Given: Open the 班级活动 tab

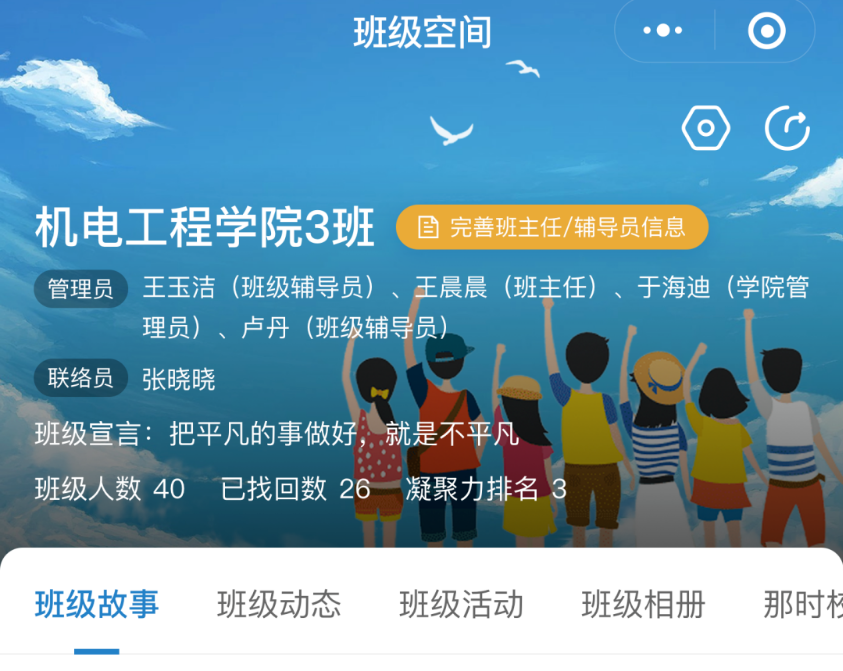Looking at the screenshot, I should pyautogui.click(x=461, y=604).
